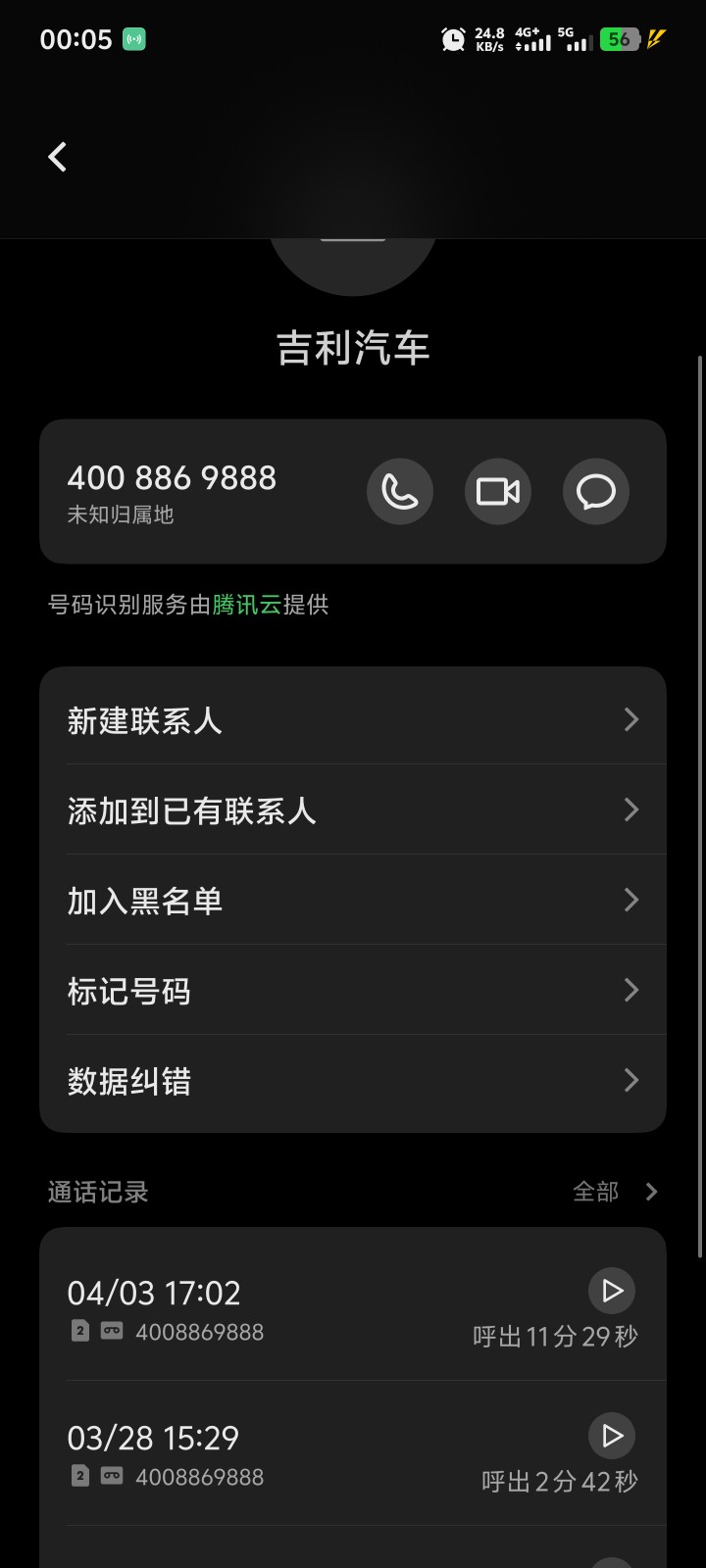Call 400 886 9888 with the phone icon

(400, 491)
